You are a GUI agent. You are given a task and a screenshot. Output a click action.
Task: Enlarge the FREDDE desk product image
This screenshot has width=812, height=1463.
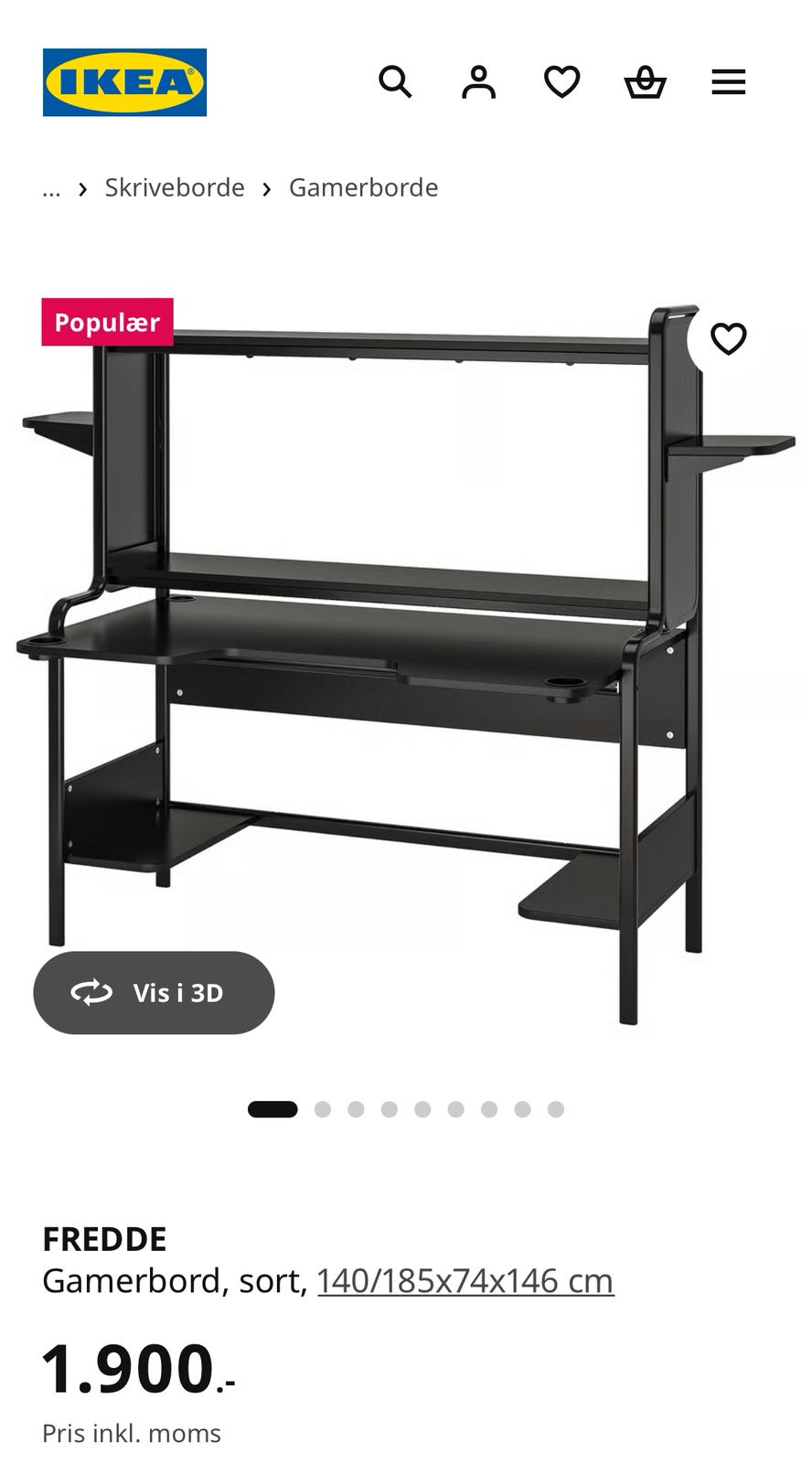tap(406, 667)
